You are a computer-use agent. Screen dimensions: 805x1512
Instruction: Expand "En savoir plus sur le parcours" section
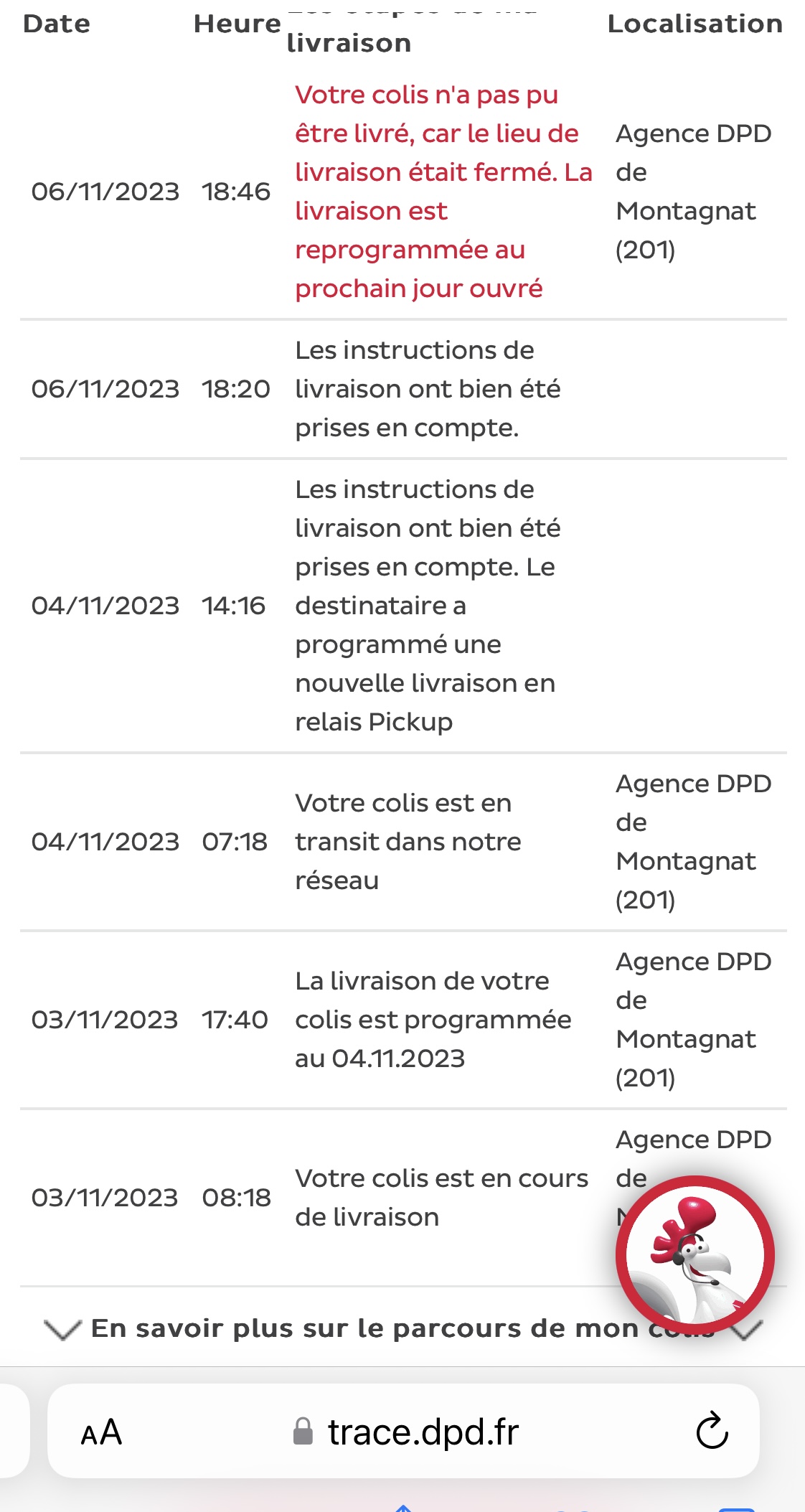[x=366, y=1329]
